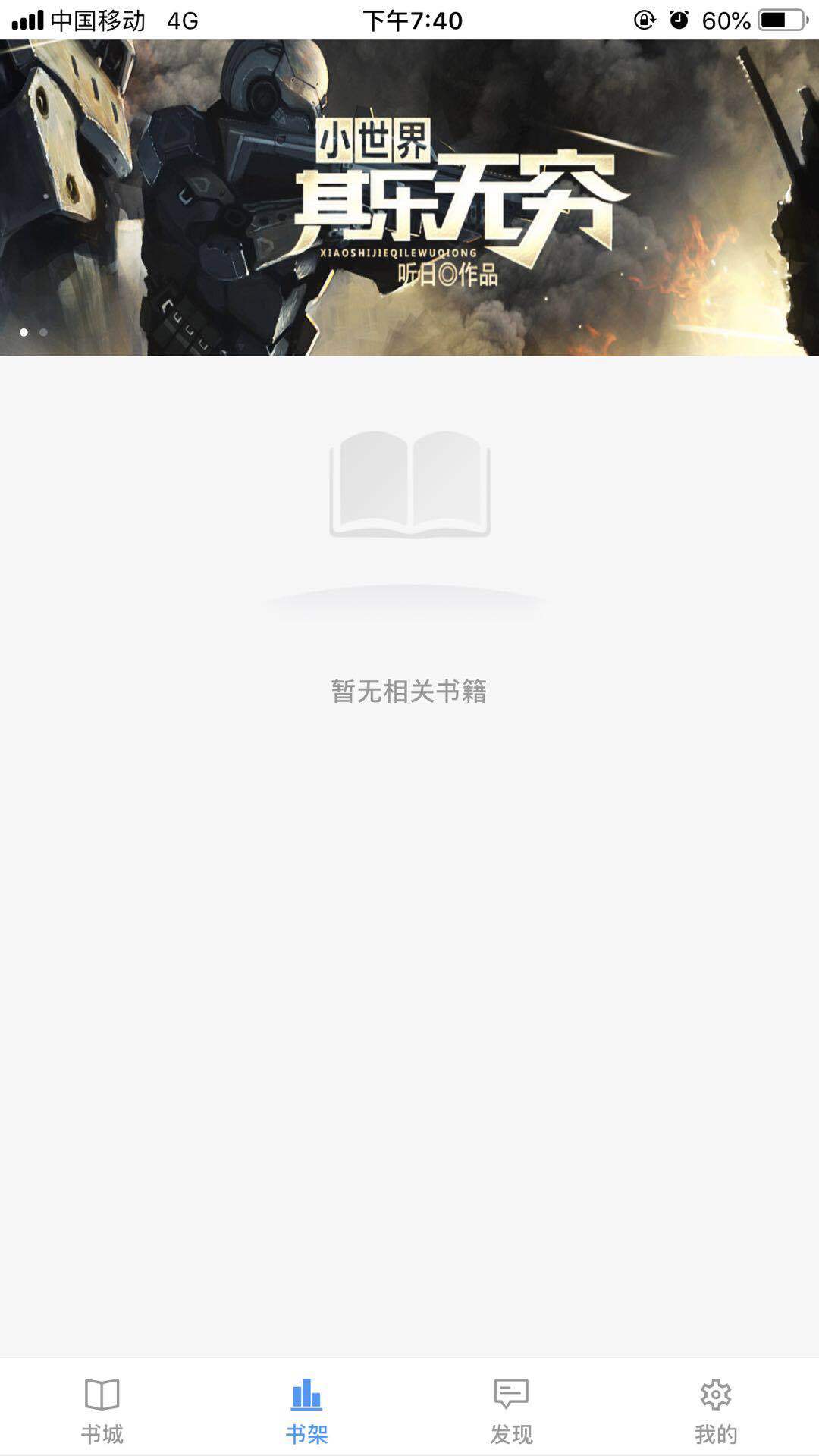Switch to the 书城 tab
Viewport: 819px width, 1456px height.
pyautogui.click(x=102, y=1409)
